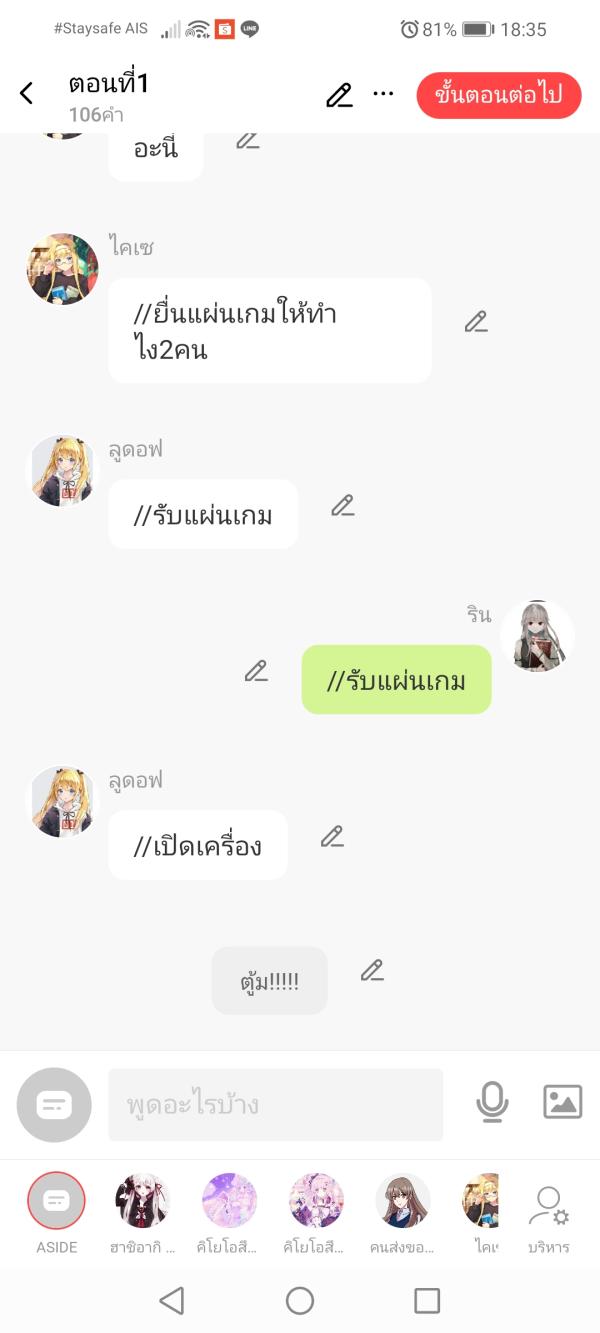Go back using the top-left arrow
This screenshot has height=1333, width=600.
pyautogui.click(x=27, y=94)
